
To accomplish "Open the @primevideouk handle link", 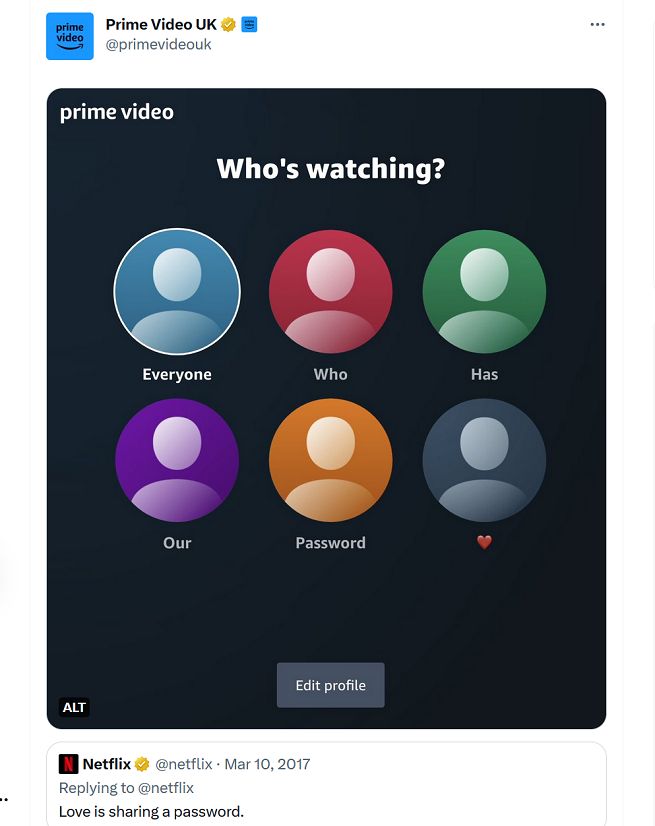I will coord(159,45).
